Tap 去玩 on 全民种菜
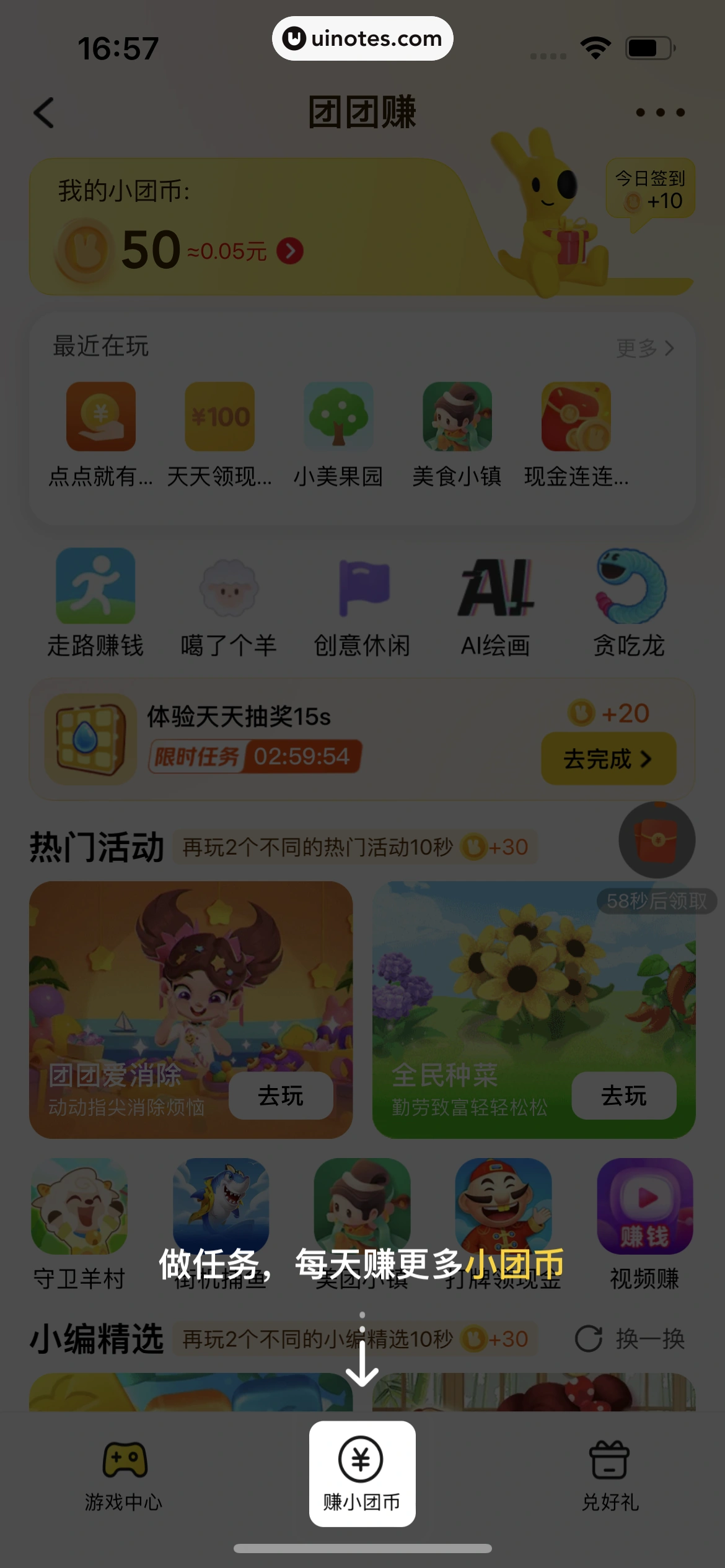The width and height of the screenshot is (725, 1568). (x=624, y=1095)
